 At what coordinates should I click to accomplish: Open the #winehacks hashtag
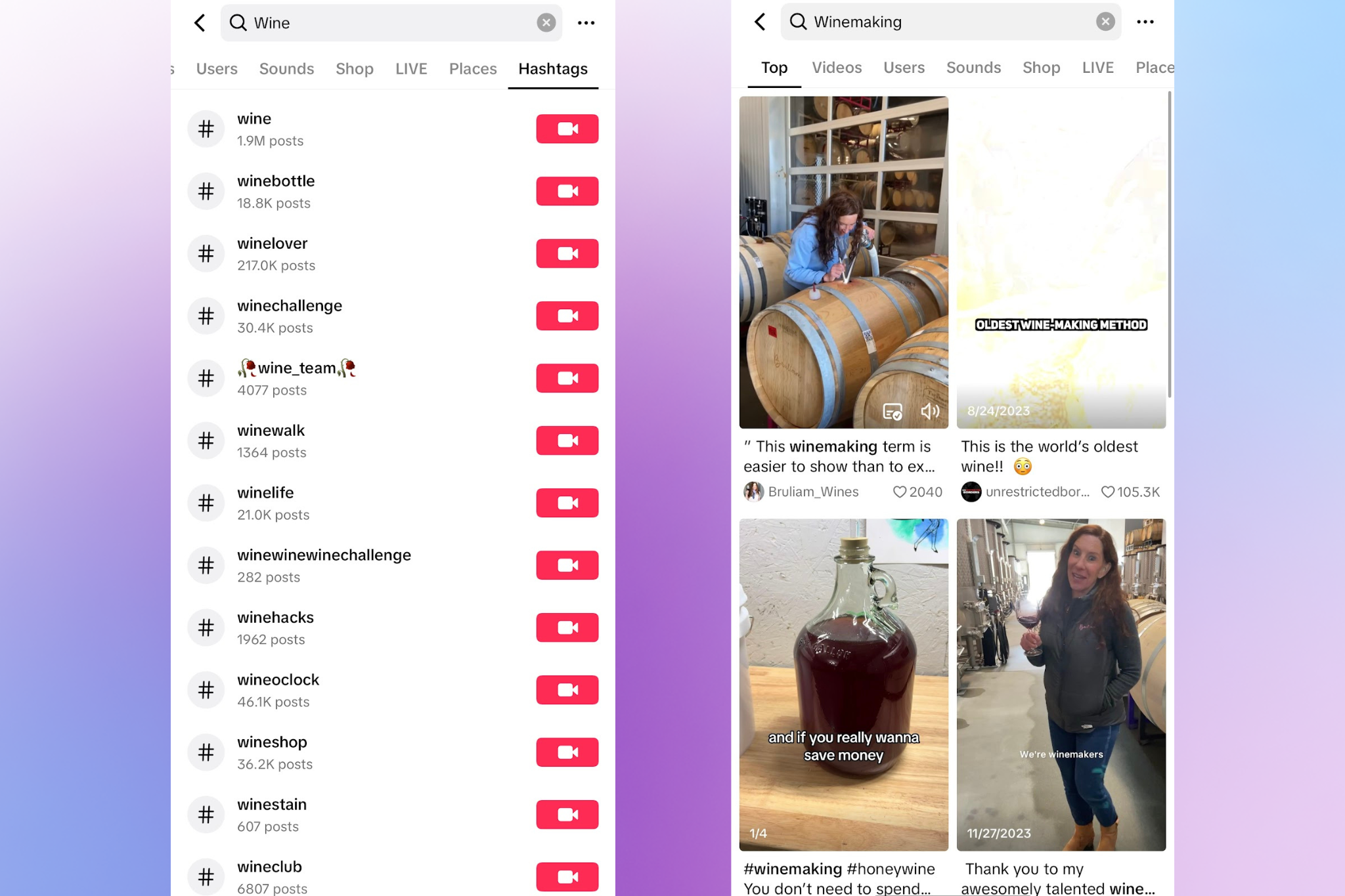(x=275, y=628)
